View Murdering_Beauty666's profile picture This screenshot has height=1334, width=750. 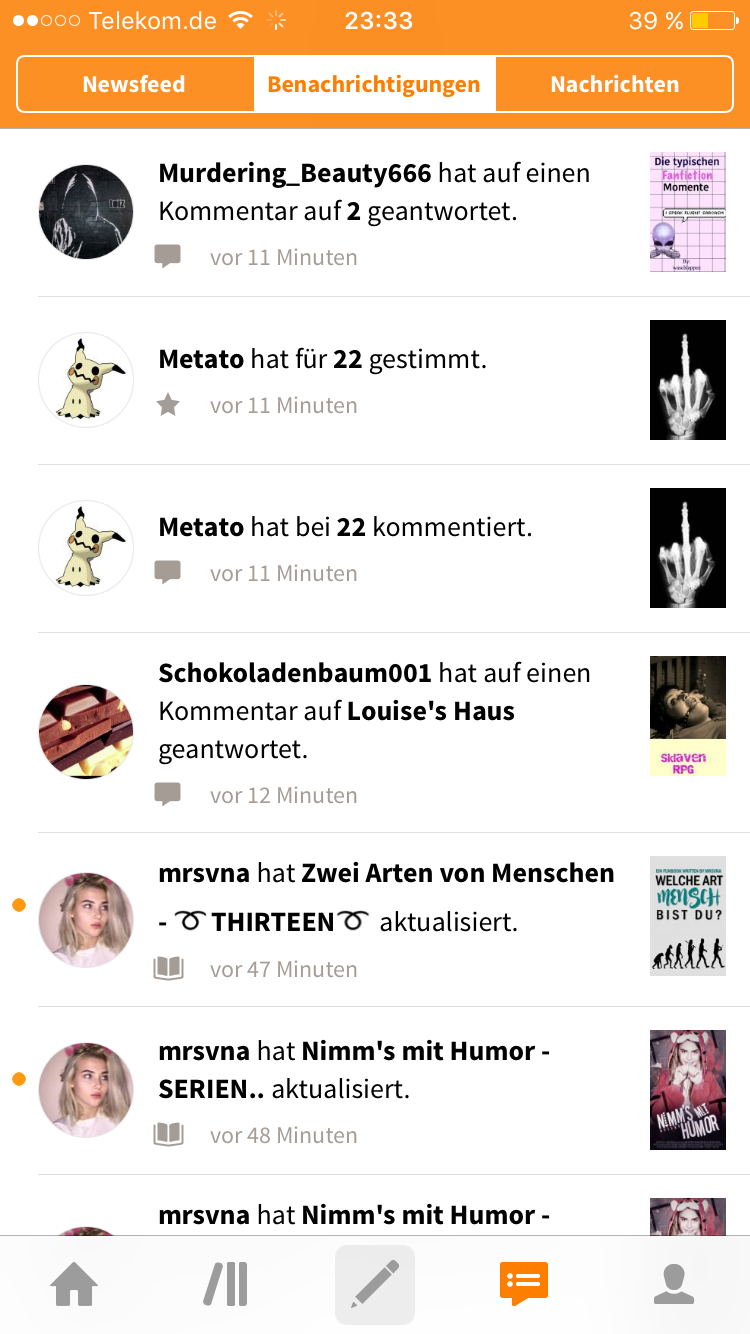click(x=86, y=212)
